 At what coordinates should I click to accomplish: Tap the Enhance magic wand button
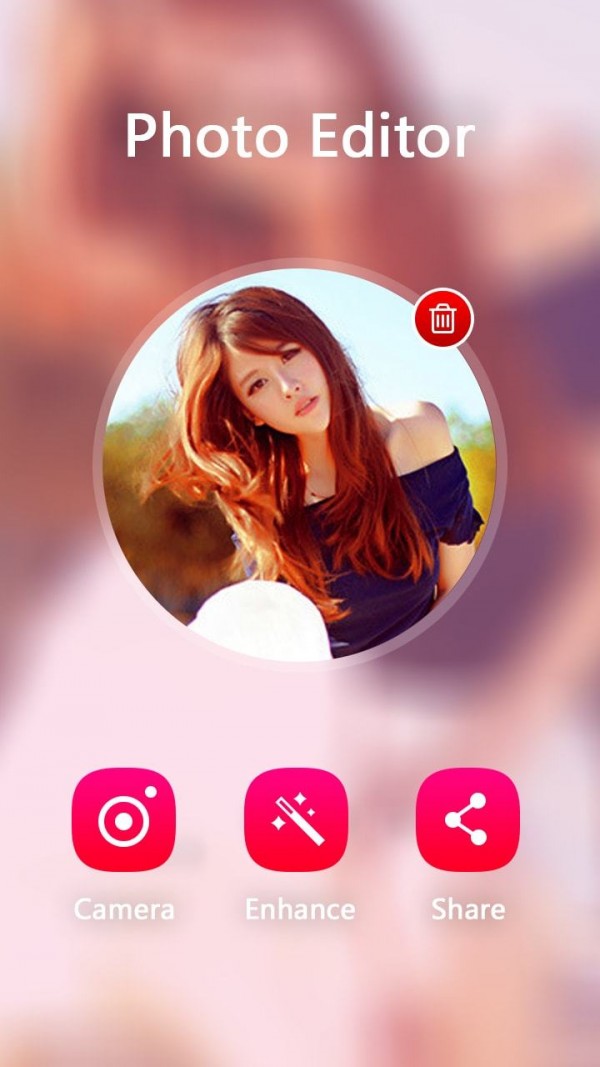pos(296,820)
